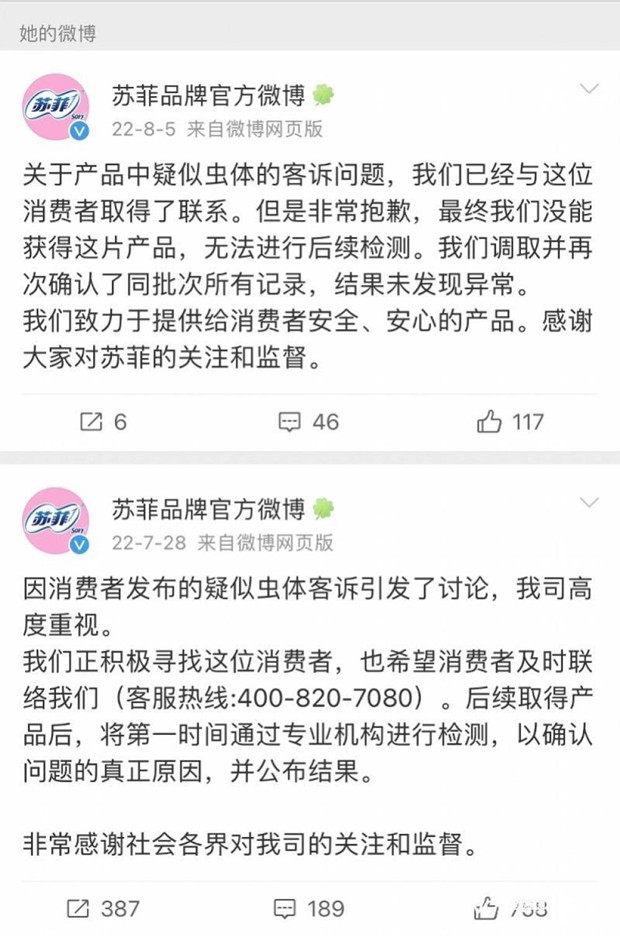Like the 22-7-28 post
Screen dimensions: 620x936
pos(488,908)
